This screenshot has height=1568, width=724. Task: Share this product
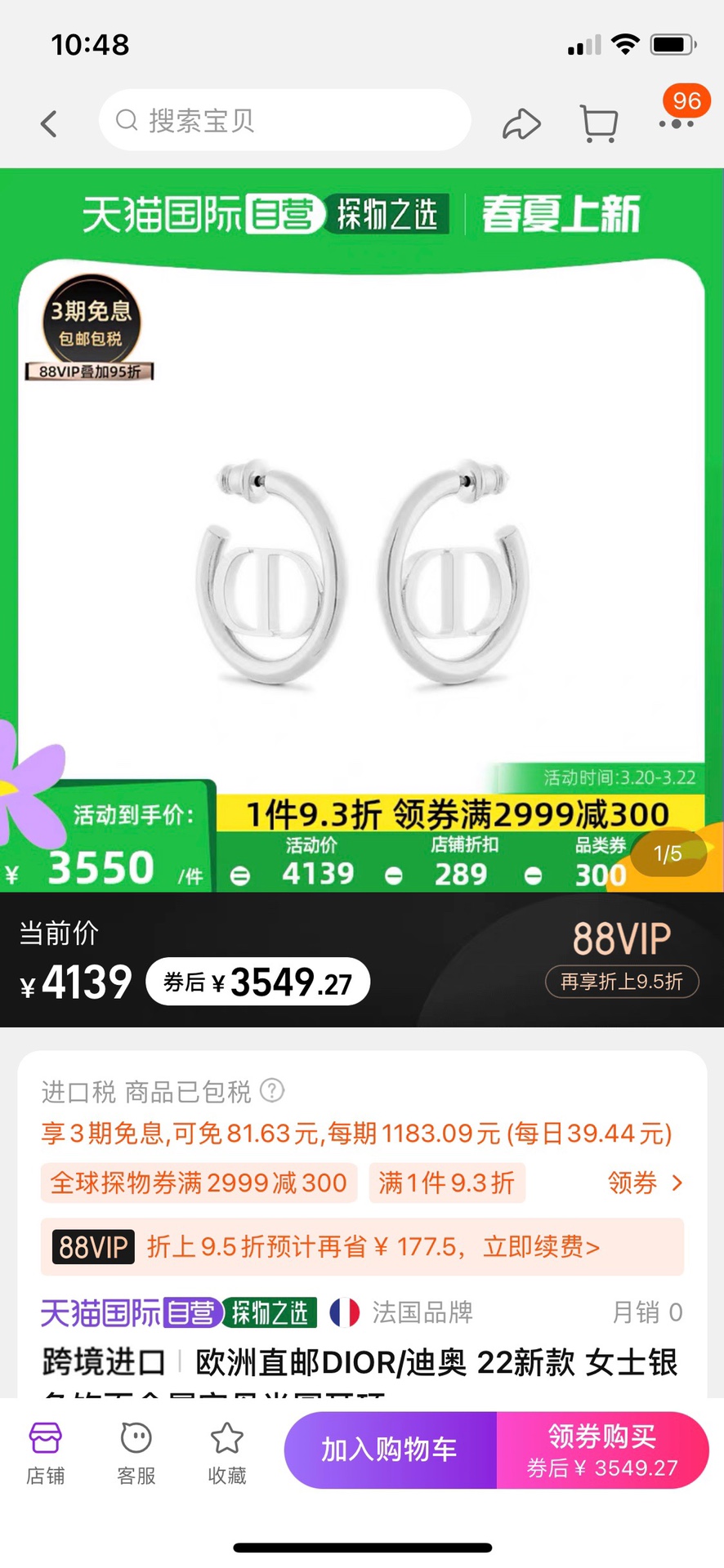click(521, 123)
